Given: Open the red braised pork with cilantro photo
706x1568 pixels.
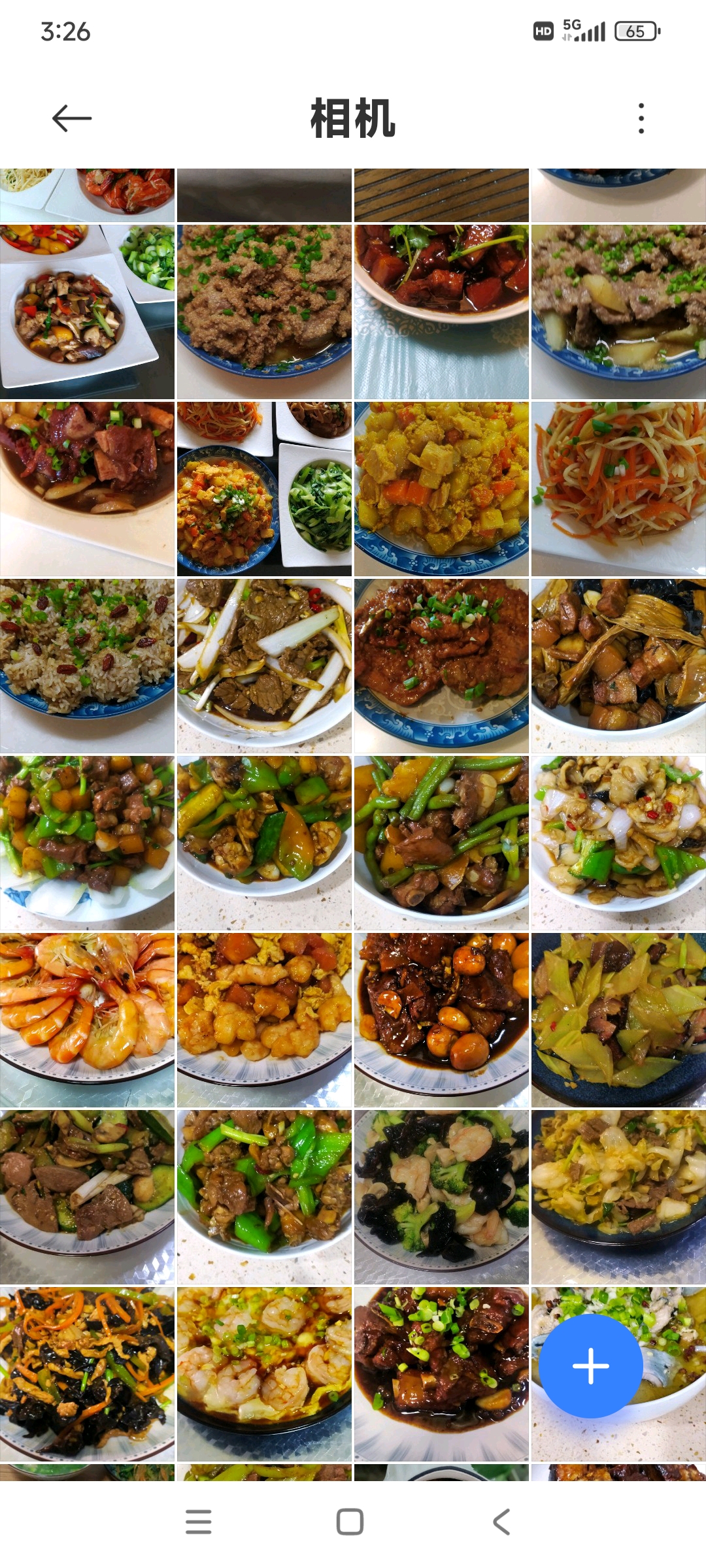Looking at the screenshot, I should click(441, 312).
